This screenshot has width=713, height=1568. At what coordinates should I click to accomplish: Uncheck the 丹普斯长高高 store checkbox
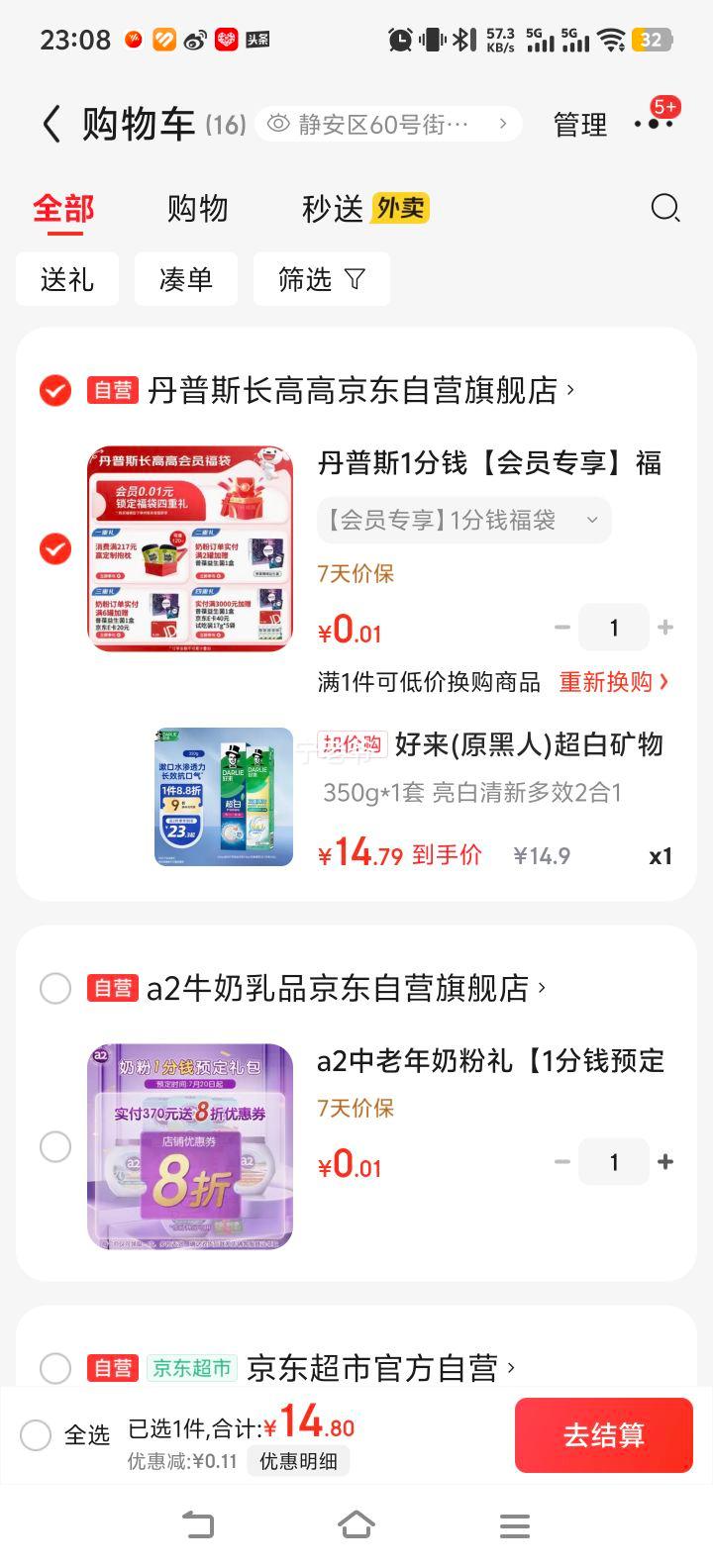(55, 391)
